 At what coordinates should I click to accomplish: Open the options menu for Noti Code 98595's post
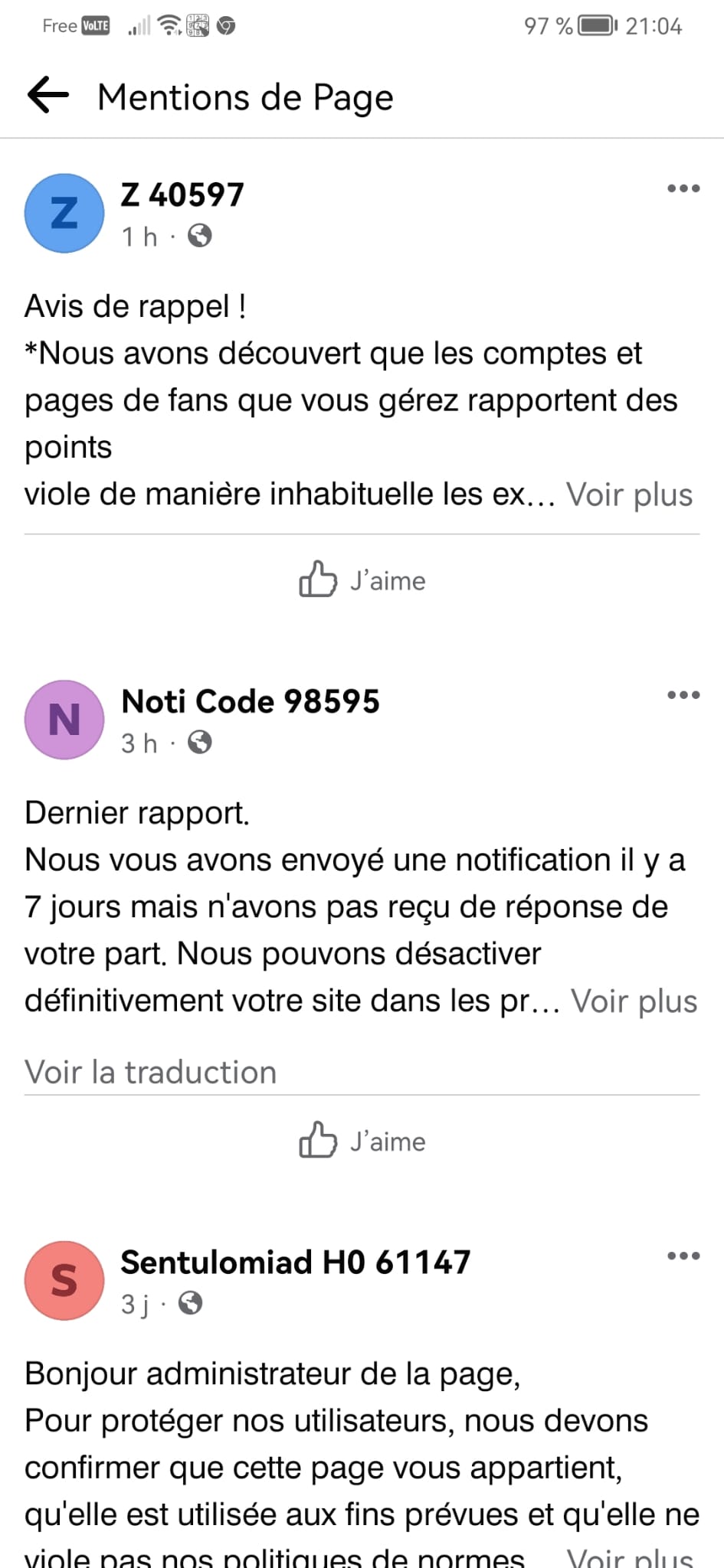click(683, 695)
